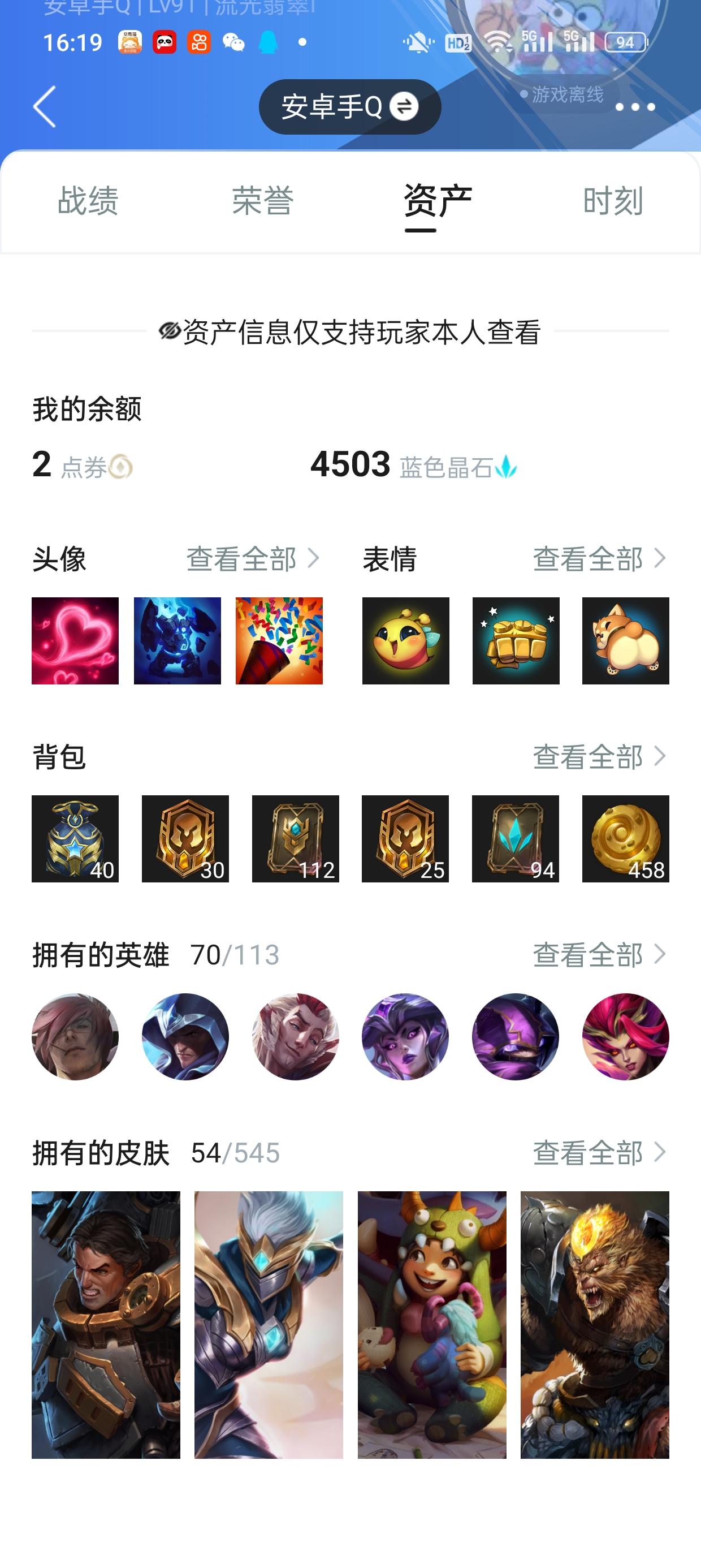Tap the yellow Poro emote icon
Screen dimensions: 701x1568
(x=406, y=641)
